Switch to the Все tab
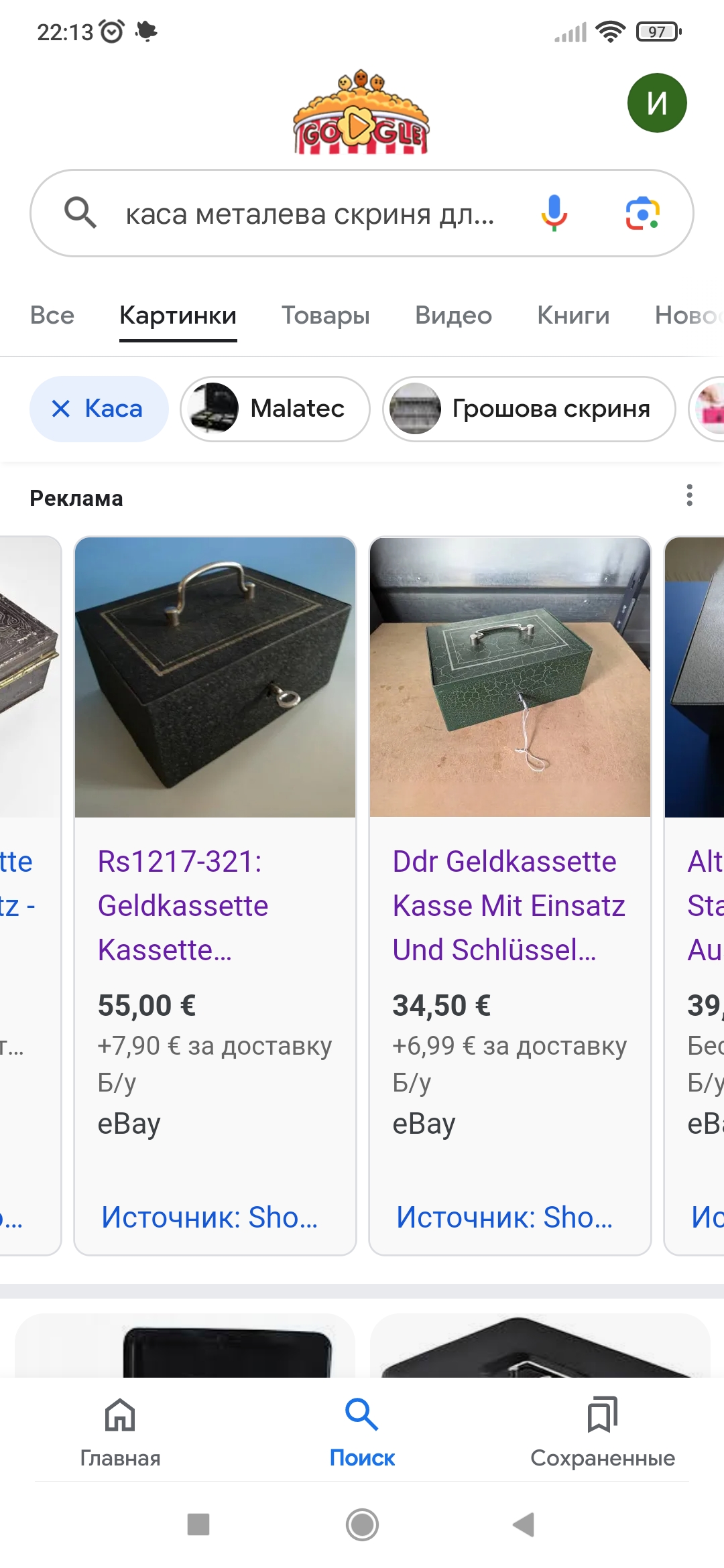724x1568 pixels. click(52, 315)
